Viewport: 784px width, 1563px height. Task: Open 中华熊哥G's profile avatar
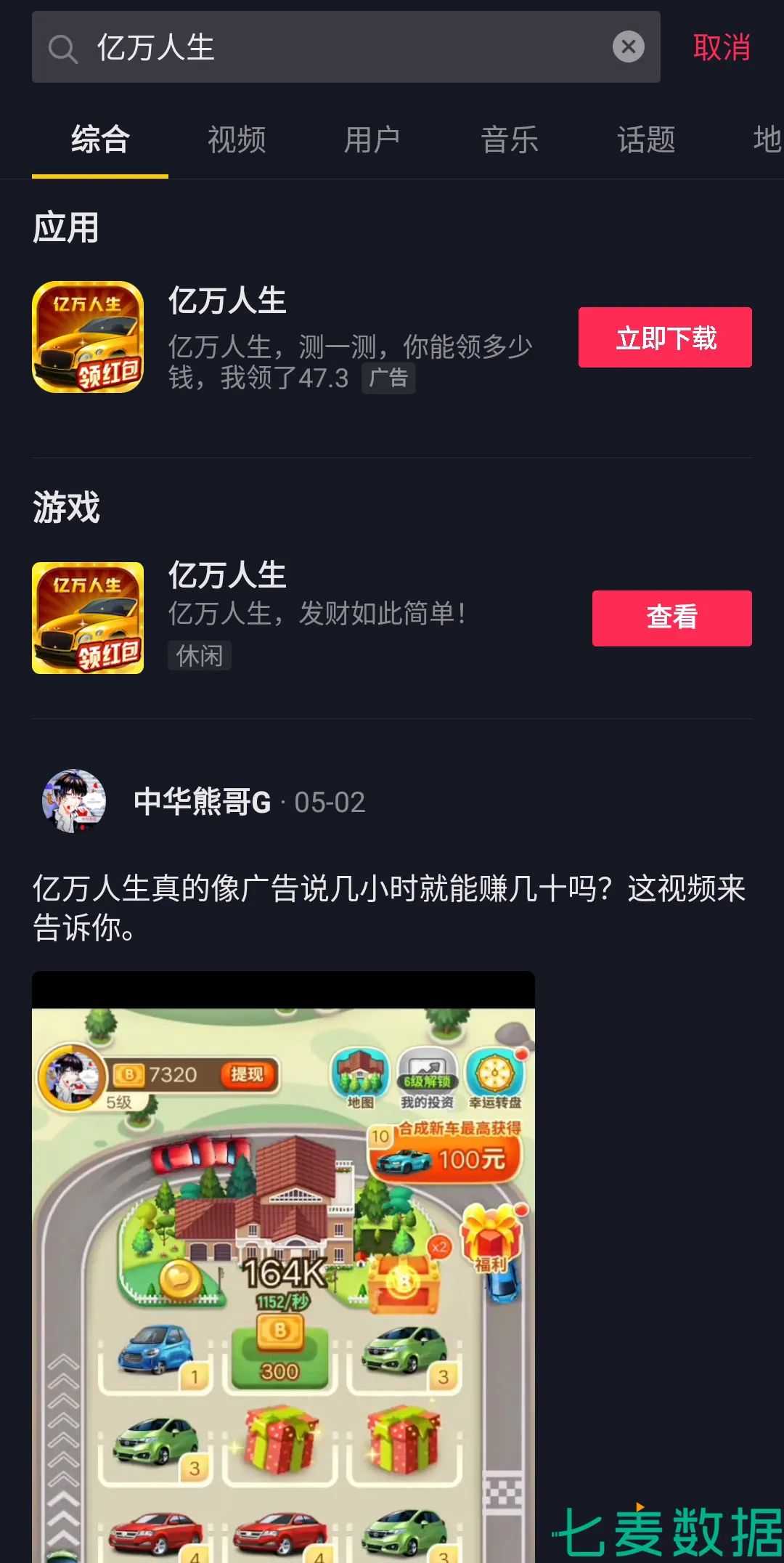click(74, 801)
